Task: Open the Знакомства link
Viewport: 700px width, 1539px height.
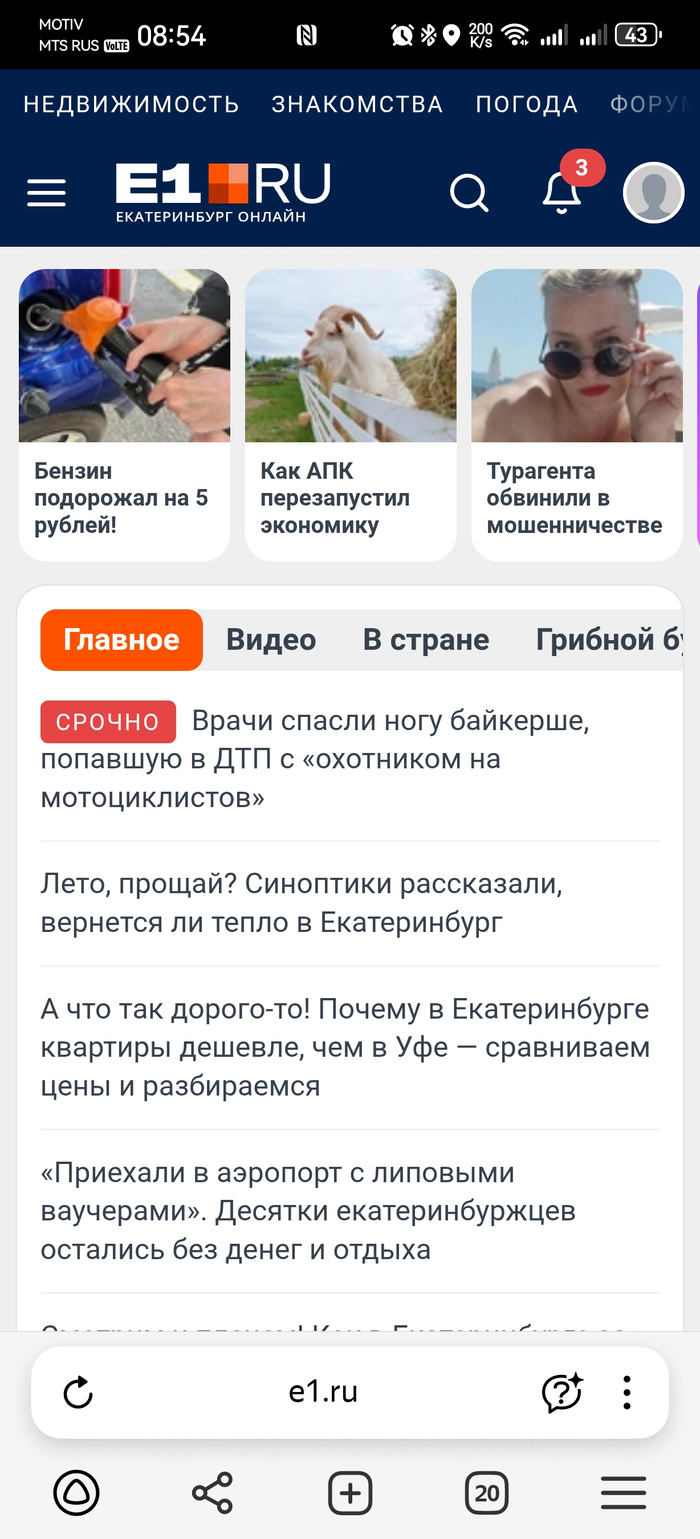Action: [x=357, y=104]
